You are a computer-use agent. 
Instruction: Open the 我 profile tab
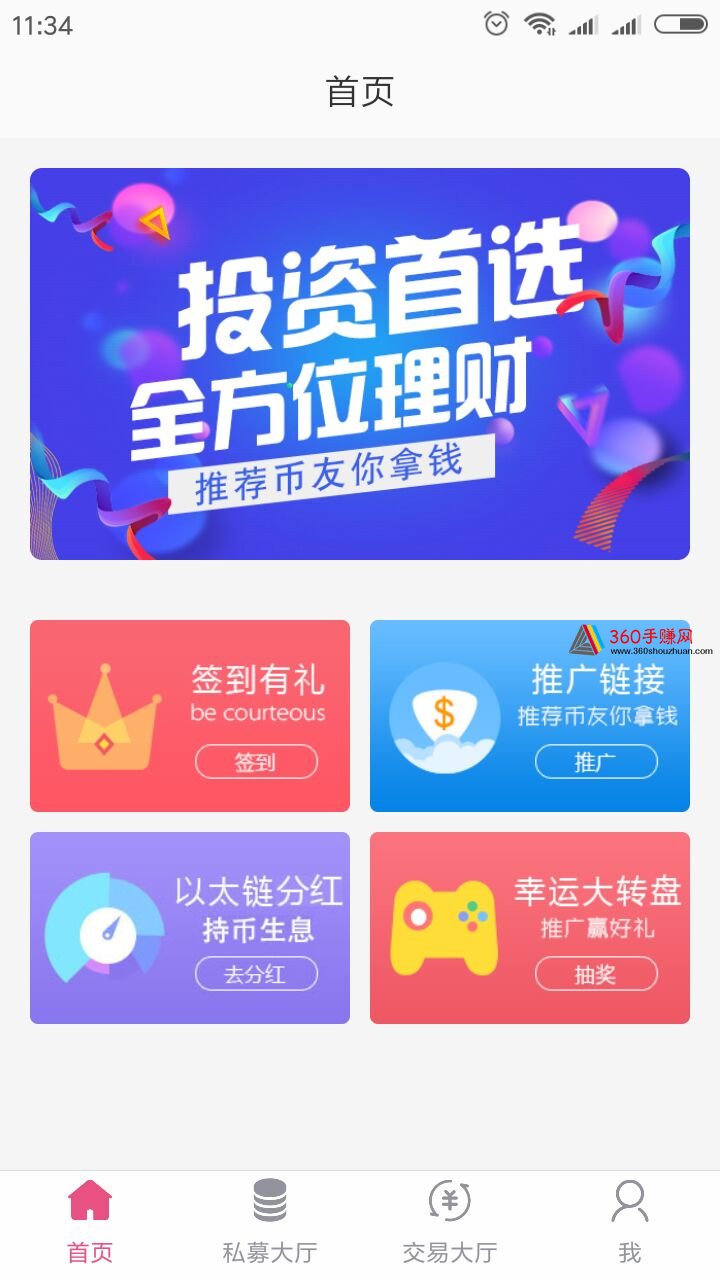[630, 1222]
